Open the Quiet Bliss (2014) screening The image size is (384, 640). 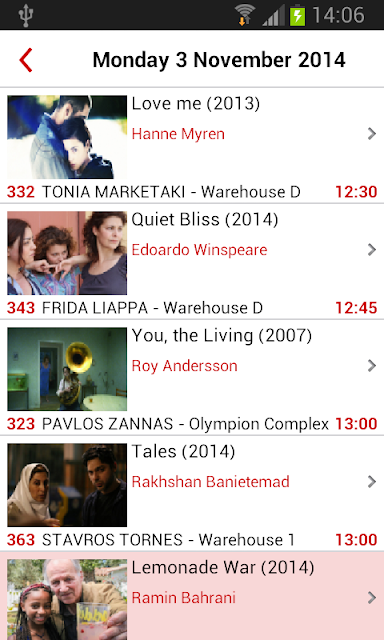pos(192,261)
